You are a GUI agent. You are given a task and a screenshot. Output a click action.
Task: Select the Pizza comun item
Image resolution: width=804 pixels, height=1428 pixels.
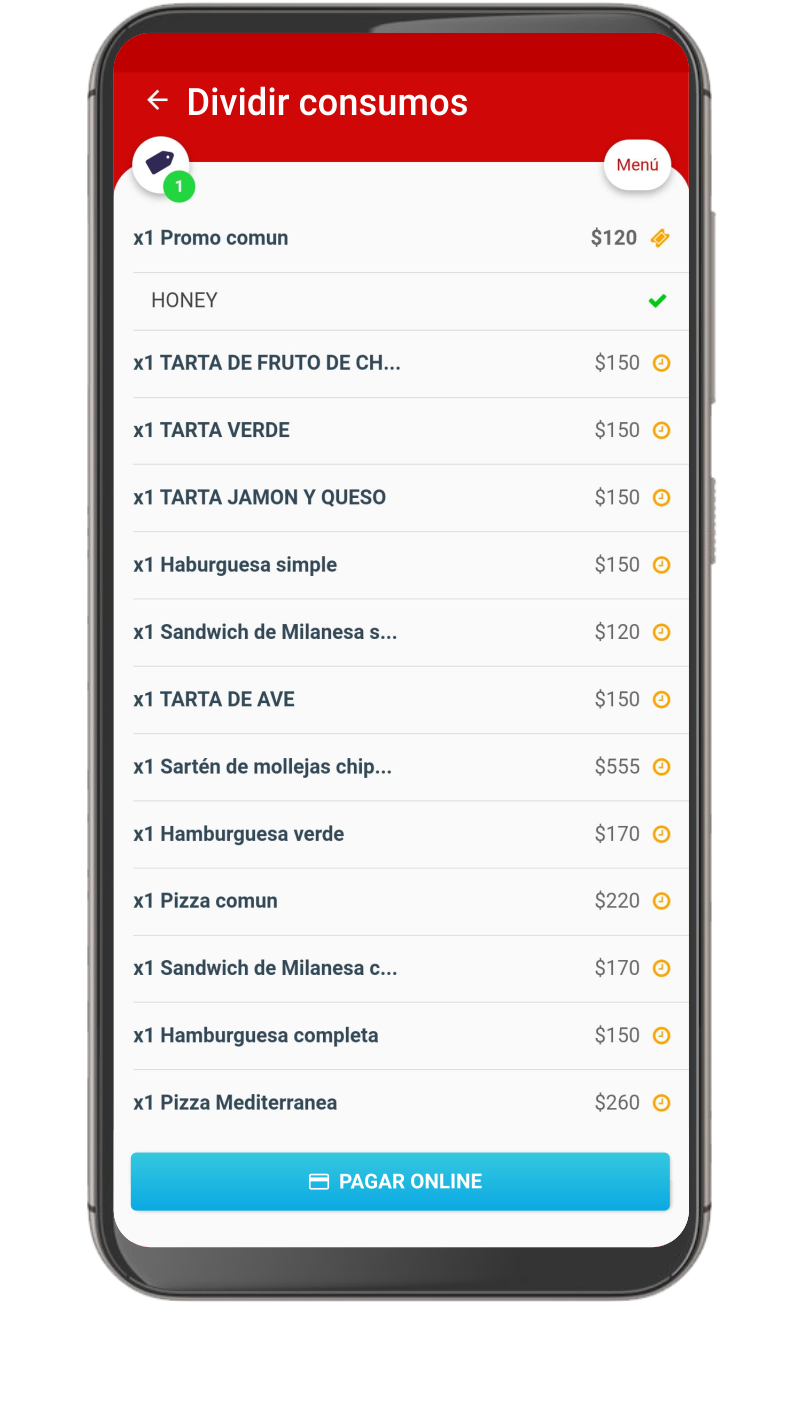[400, 901]
